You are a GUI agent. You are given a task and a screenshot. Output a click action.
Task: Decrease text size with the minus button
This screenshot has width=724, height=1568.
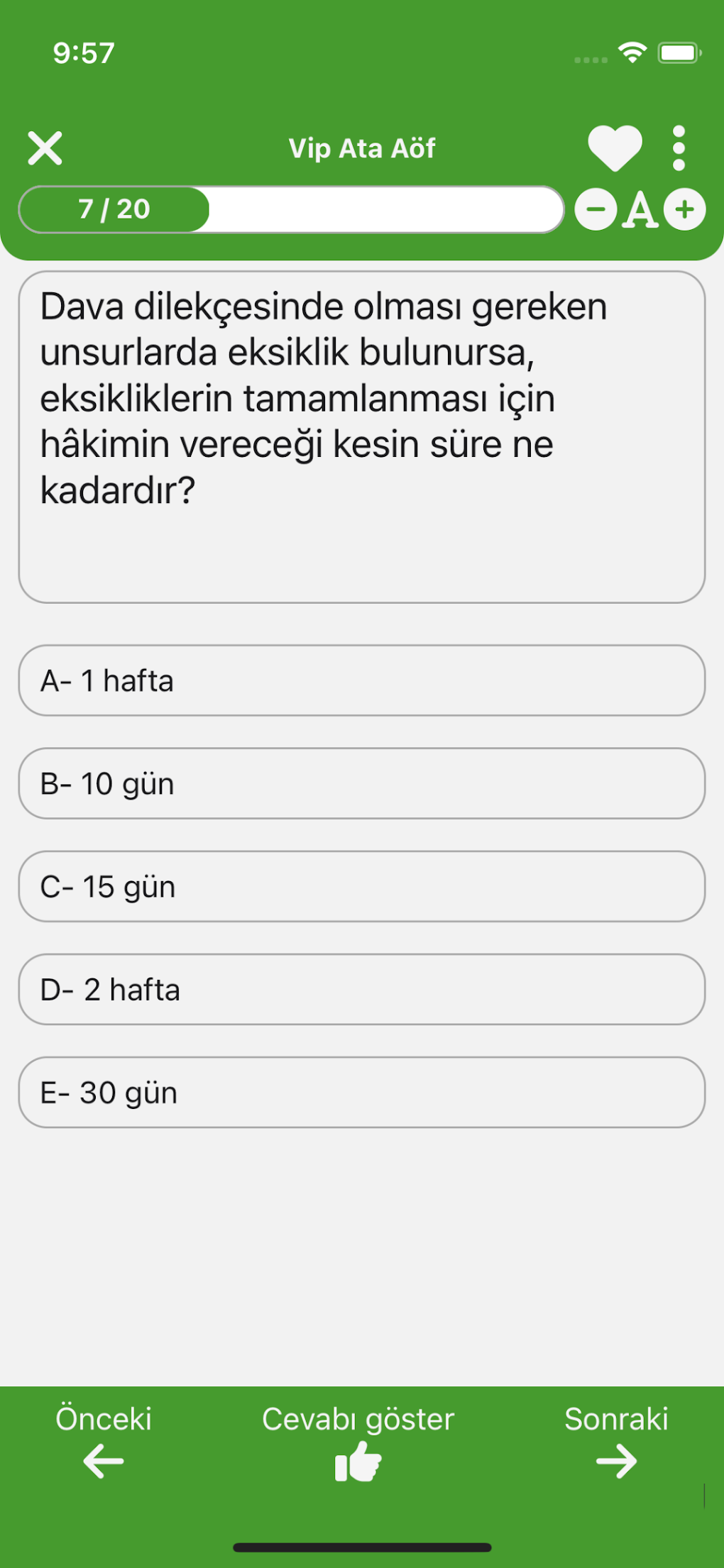[x=596, y=209]
